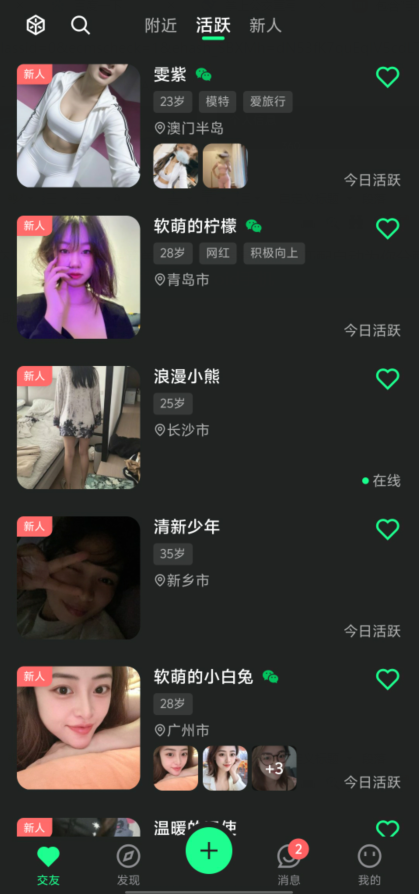Open 软萌的柠檬's profile card
The height and width of the screenshot is (894, 420).
[210, 277]
